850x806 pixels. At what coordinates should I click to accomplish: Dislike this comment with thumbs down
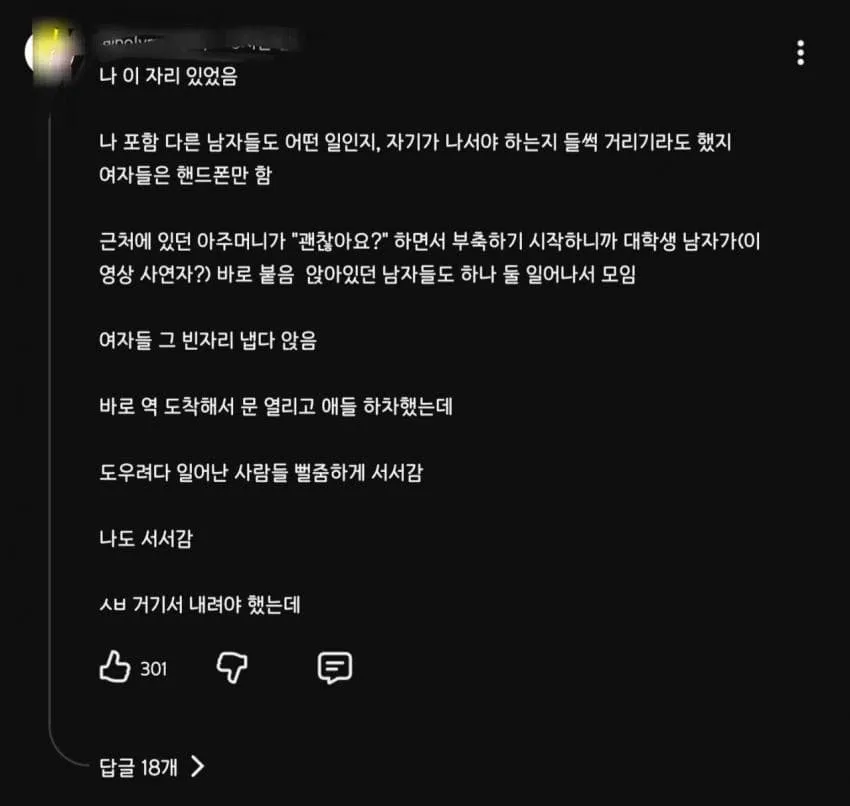(232, 667)
